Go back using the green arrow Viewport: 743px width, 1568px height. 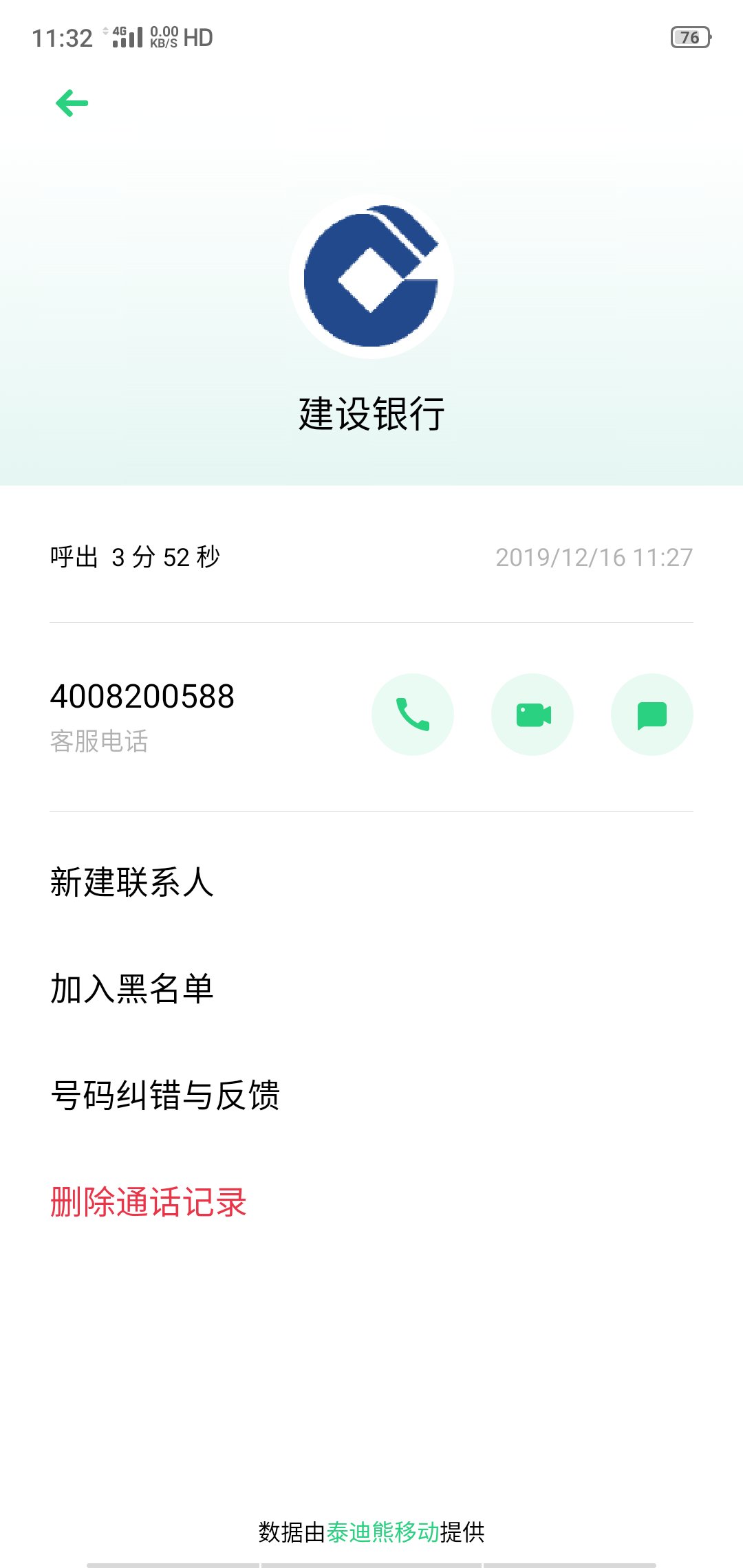(72, 104)
